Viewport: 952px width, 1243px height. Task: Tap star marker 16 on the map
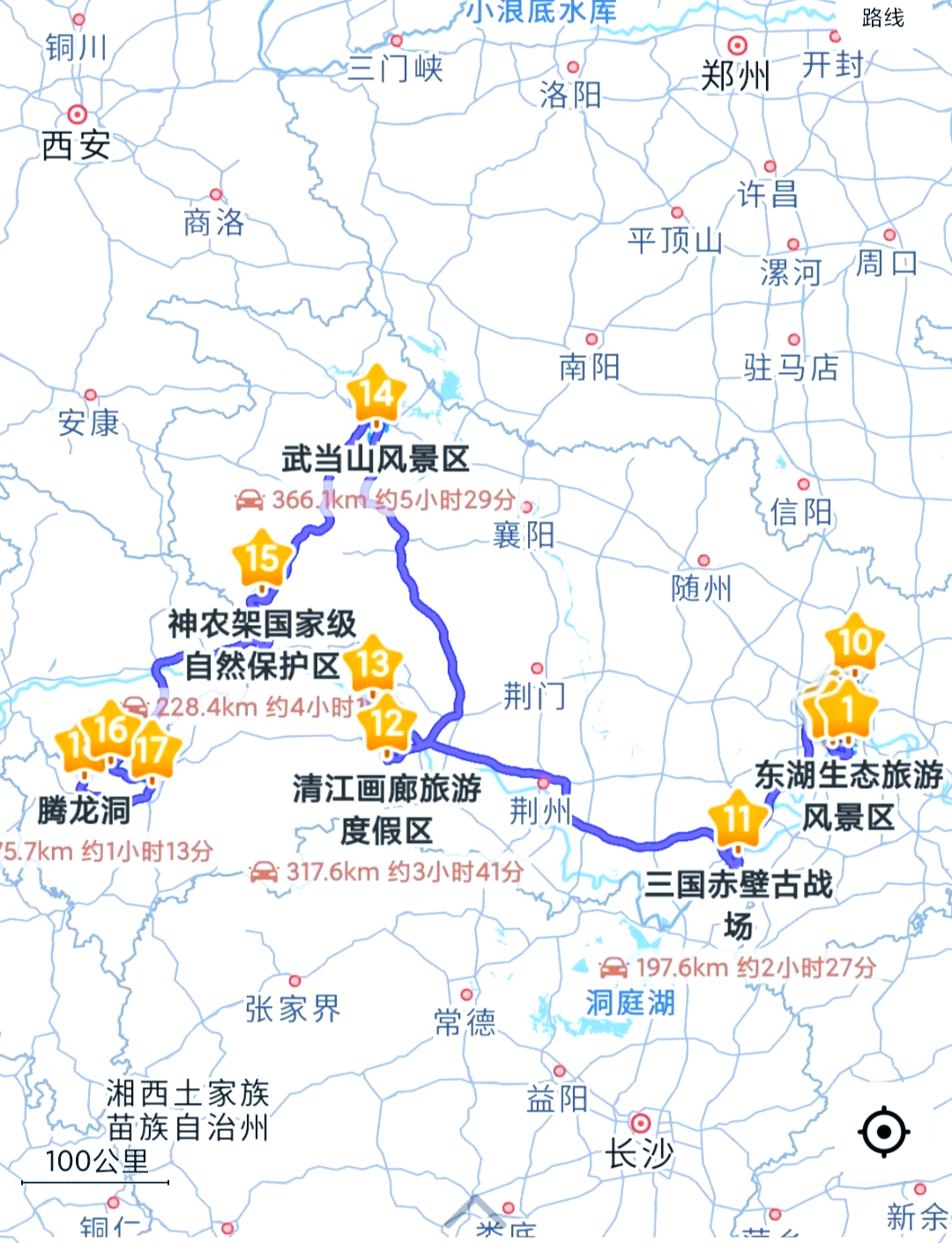(x=112, y=730)
